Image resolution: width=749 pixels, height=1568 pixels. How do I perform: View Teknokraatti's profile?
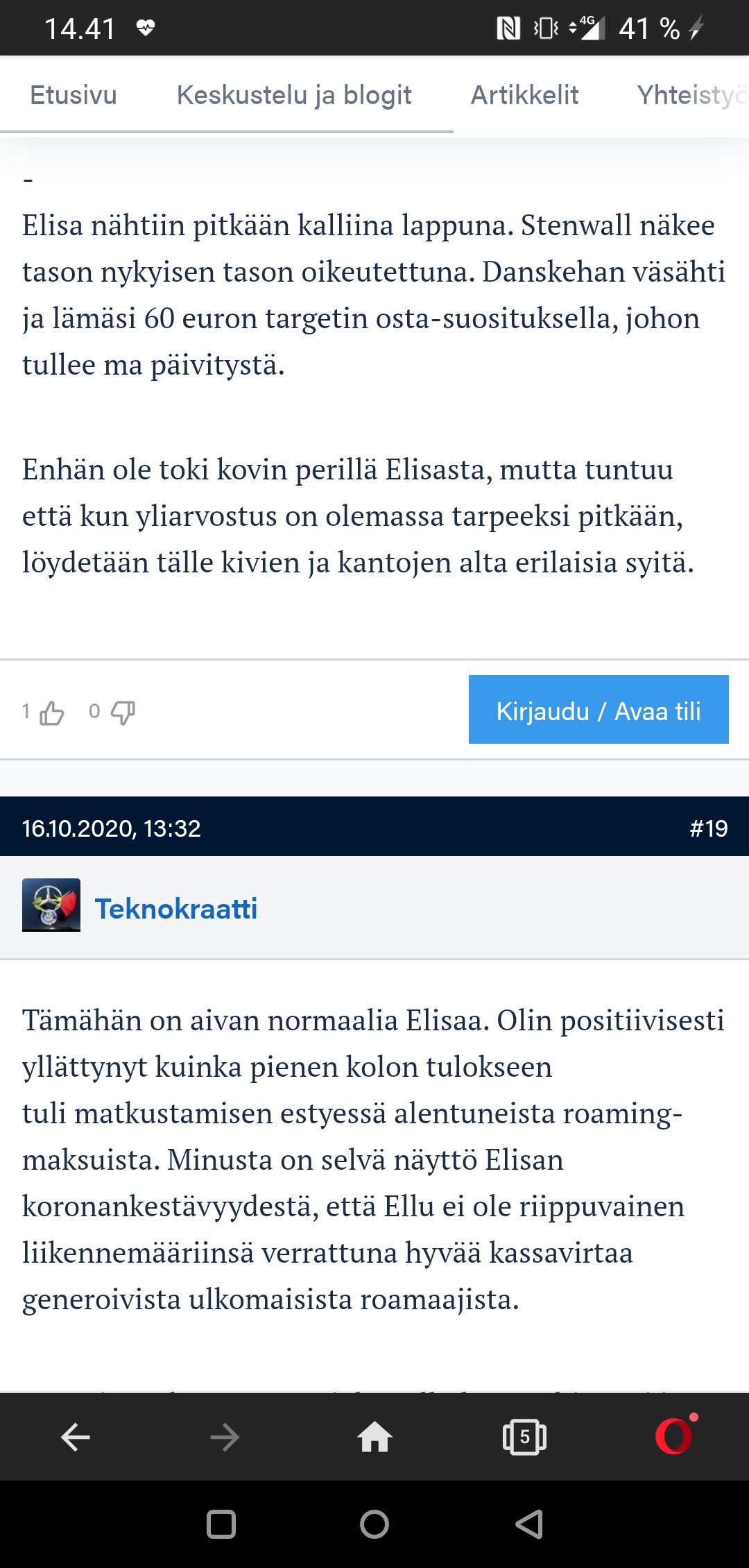[176, 909]
